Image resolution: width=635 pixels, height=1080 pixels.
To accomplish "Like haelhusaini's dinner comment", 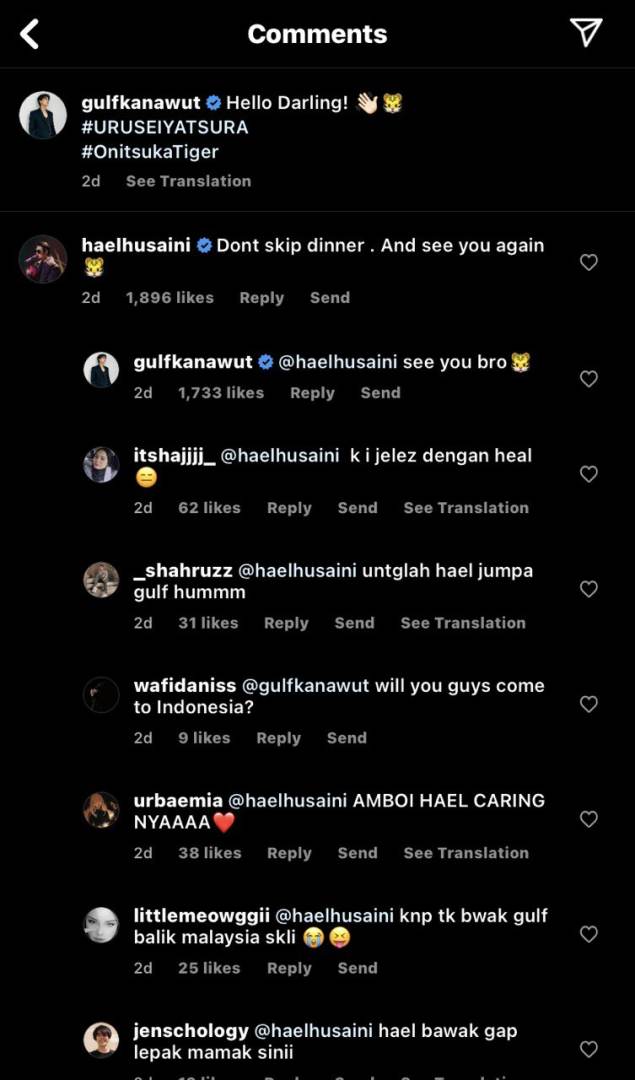I will click(x=589, y=263).
